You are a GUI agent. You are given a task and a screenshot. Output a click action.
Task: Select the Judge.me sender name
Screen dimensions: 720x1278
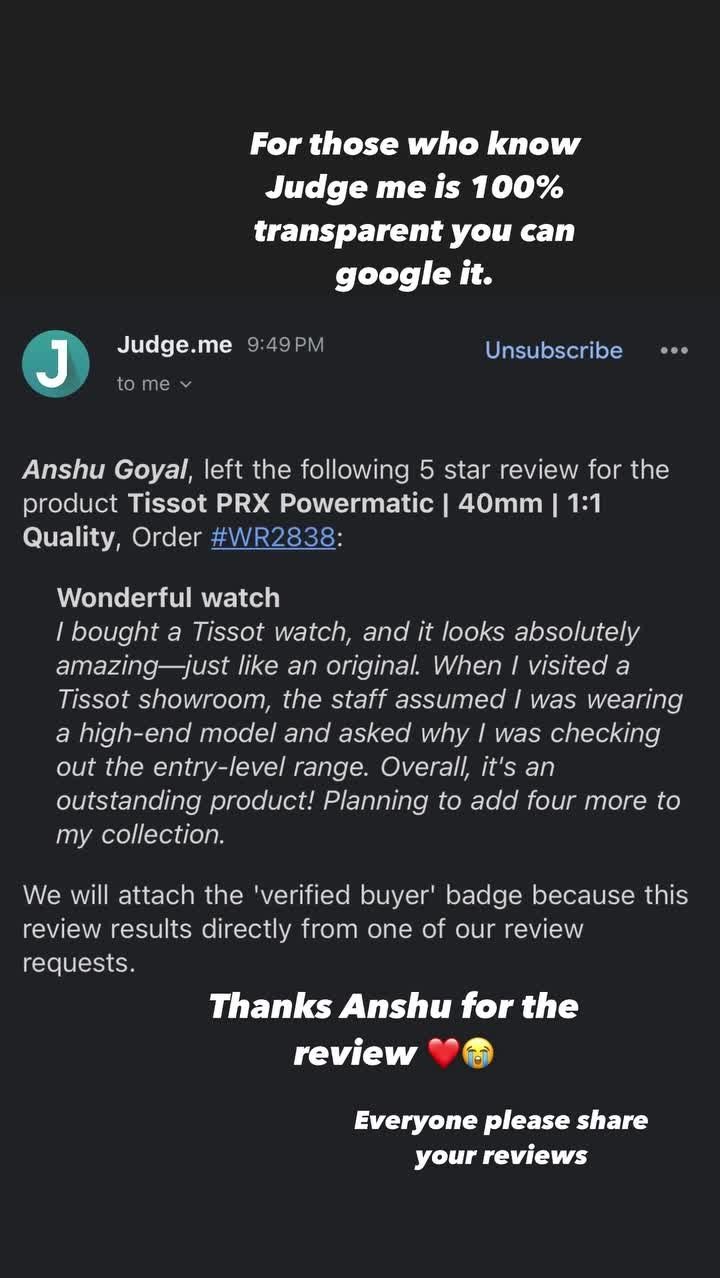click(176, 344)
